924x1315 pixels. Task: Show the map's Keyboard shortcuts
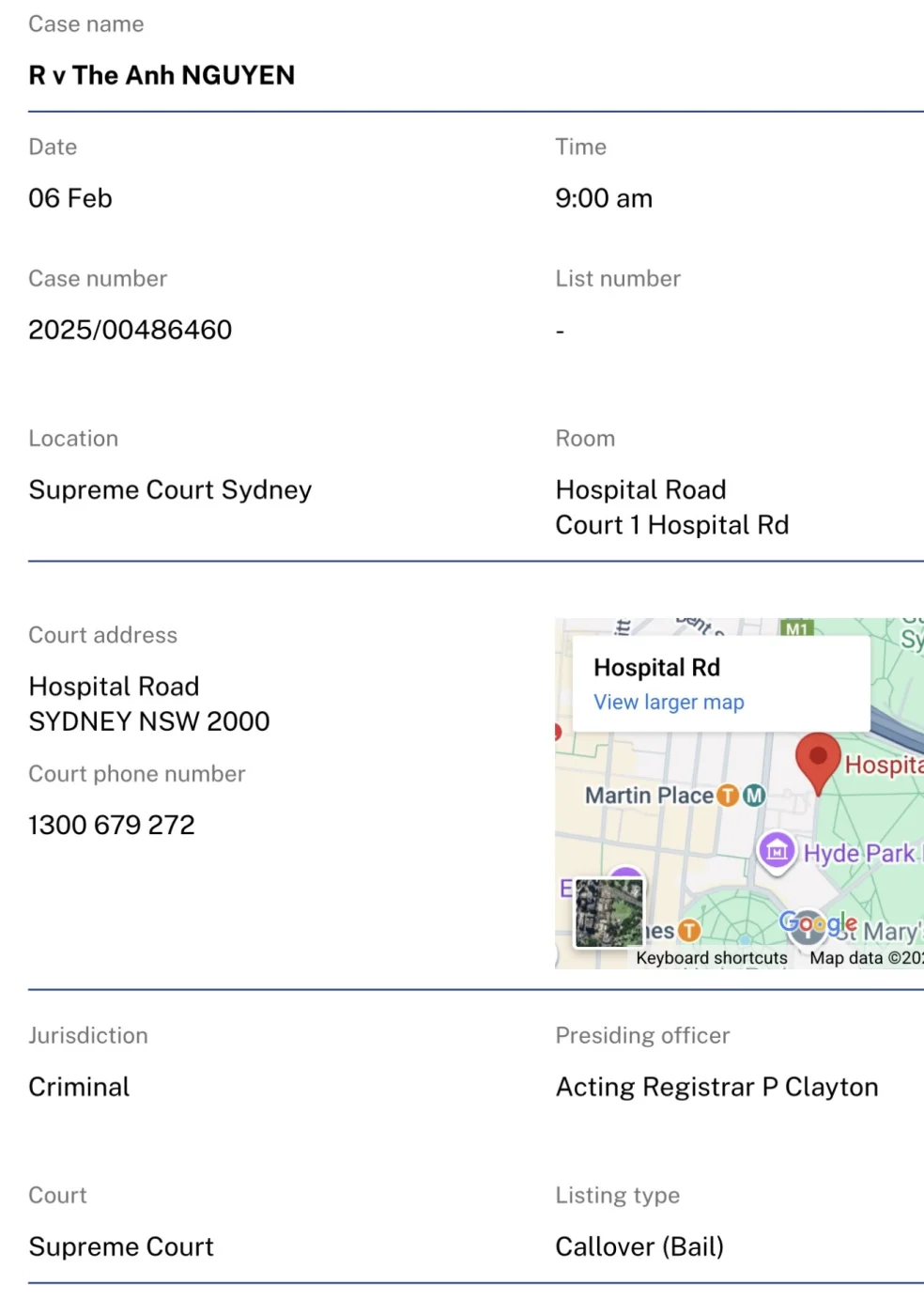[x=711, y=958]
